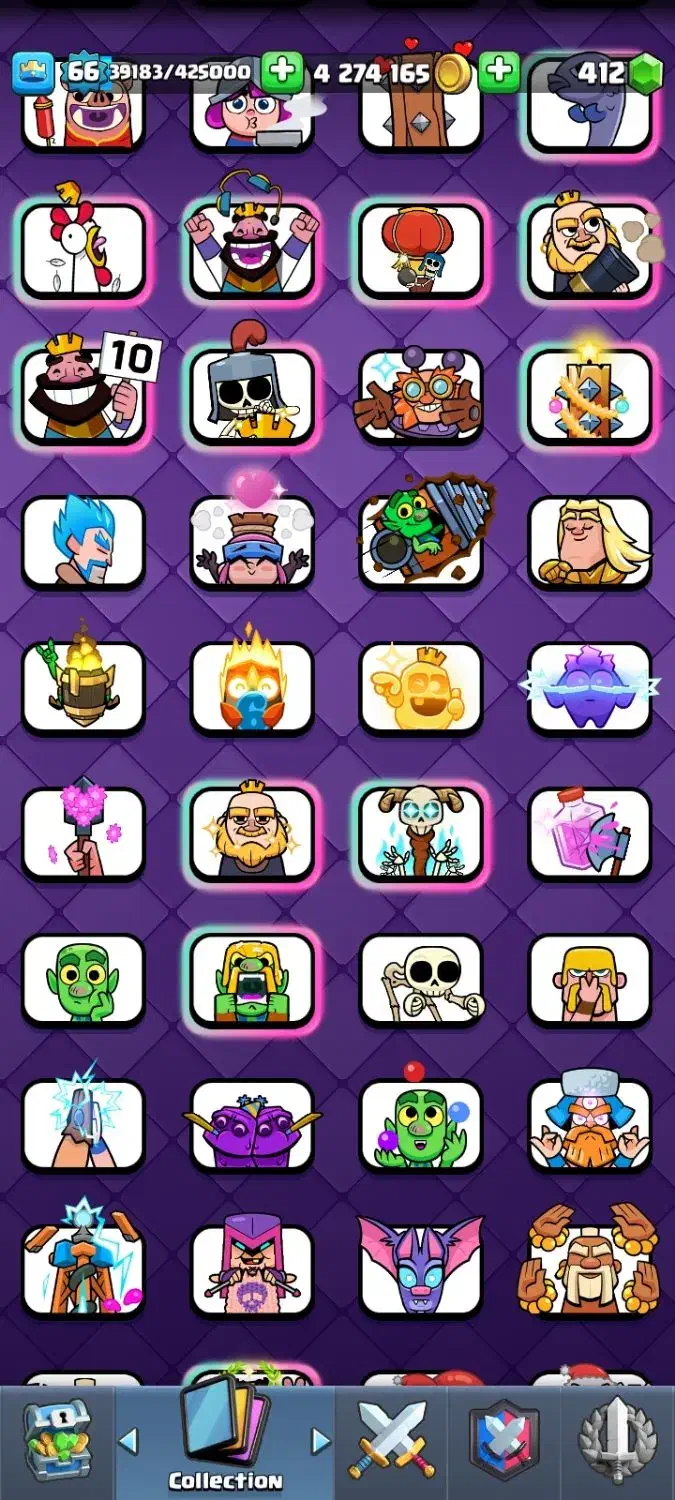Image resolution: width=675 pixels, height=1500 pixels.
Task: Select the juggling goblin emote
Action: point(421,1124)
